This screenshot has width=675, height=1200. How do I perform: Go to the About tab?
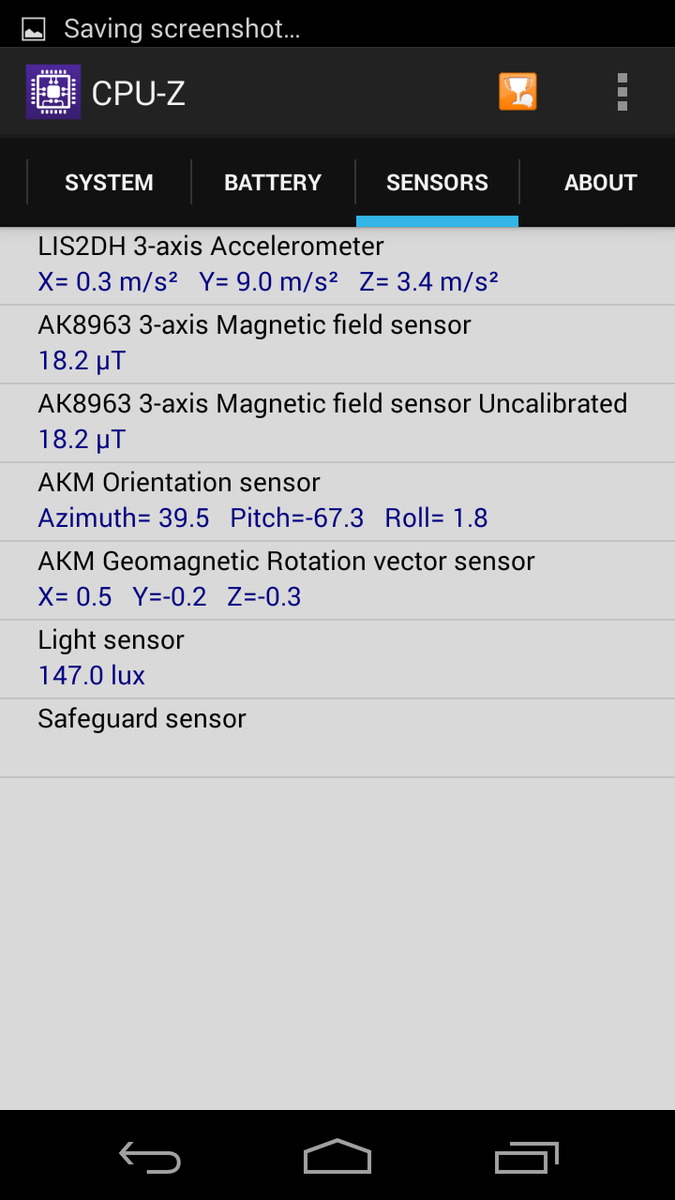(600, 183)
